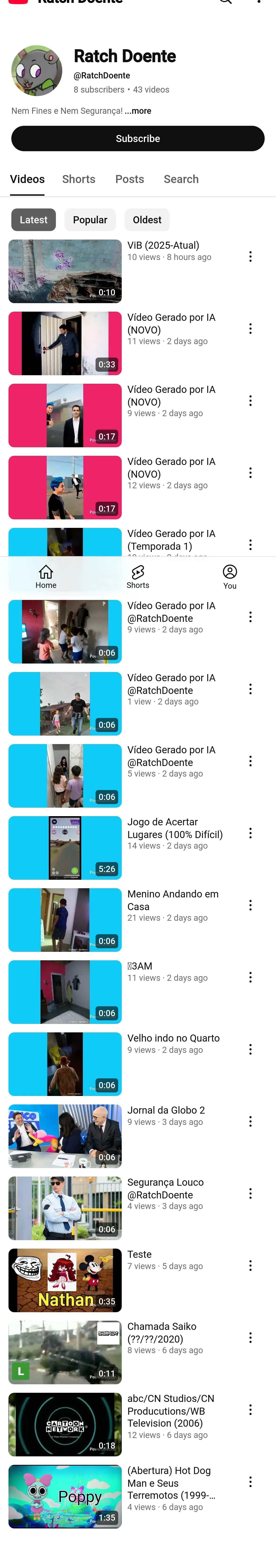The image size is (276, 1568).
Task: Play Jogo de Acertar Lugares video
Action: coord(65,848)
